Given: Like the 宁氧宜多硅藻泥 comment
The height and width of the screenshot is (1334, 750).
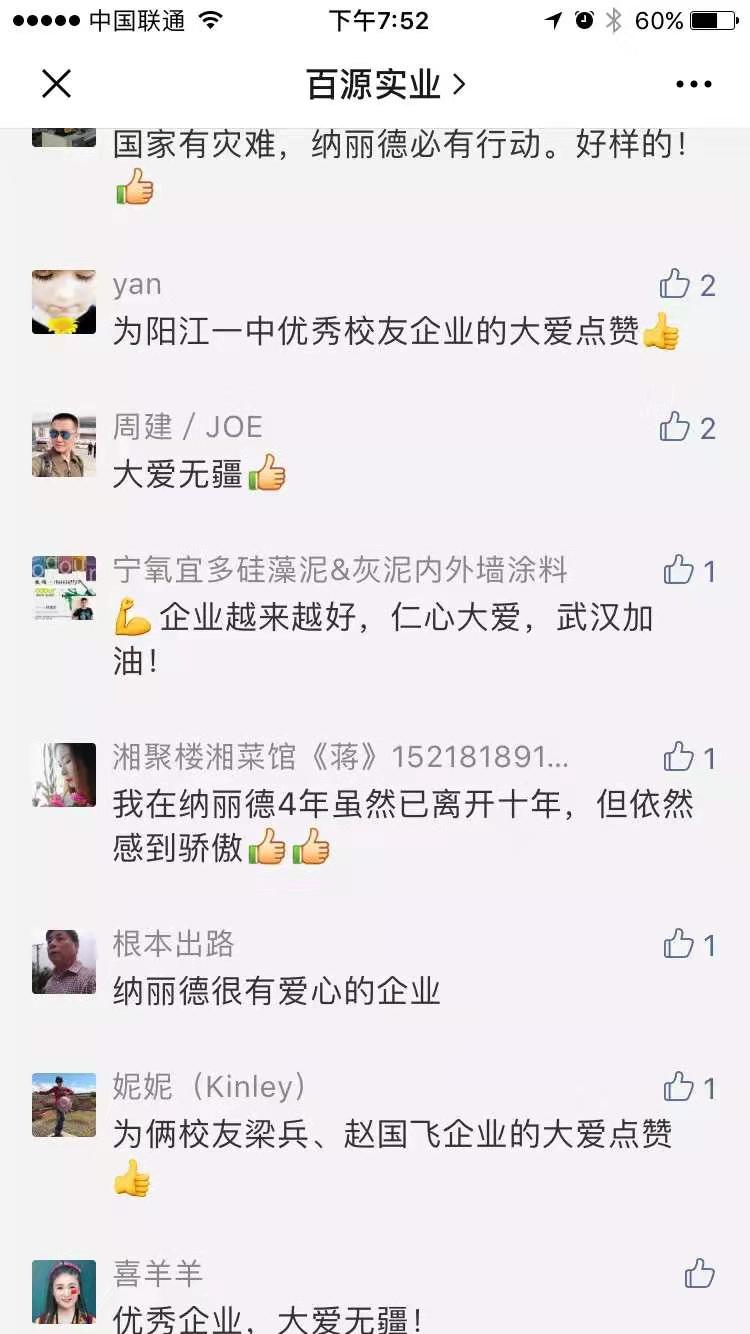Looking at the screenshot, I should [x=679, y=571].
